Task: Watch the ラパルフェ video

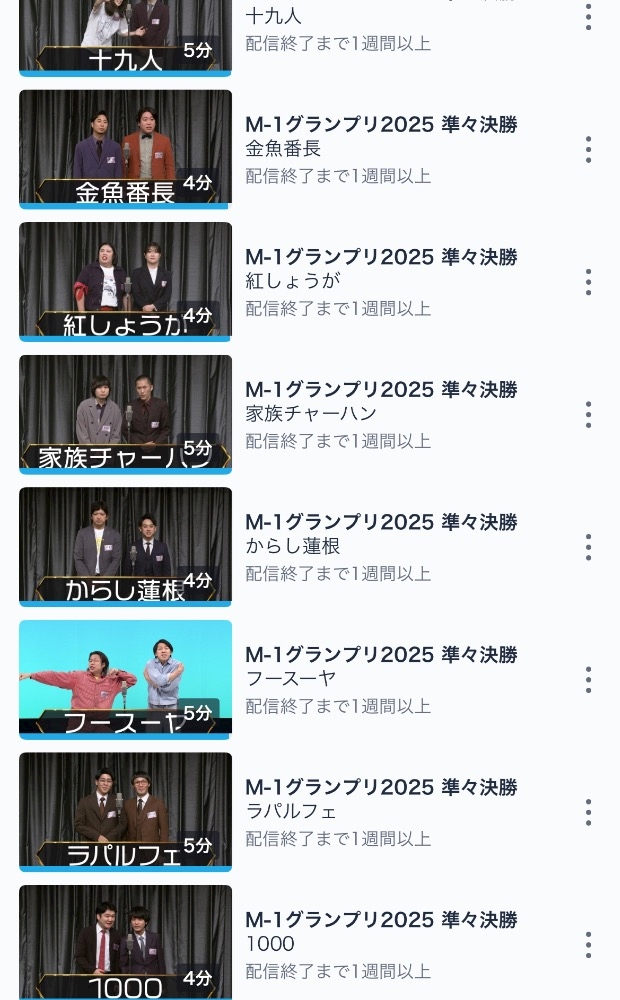Action: click(x=125, y=811)
